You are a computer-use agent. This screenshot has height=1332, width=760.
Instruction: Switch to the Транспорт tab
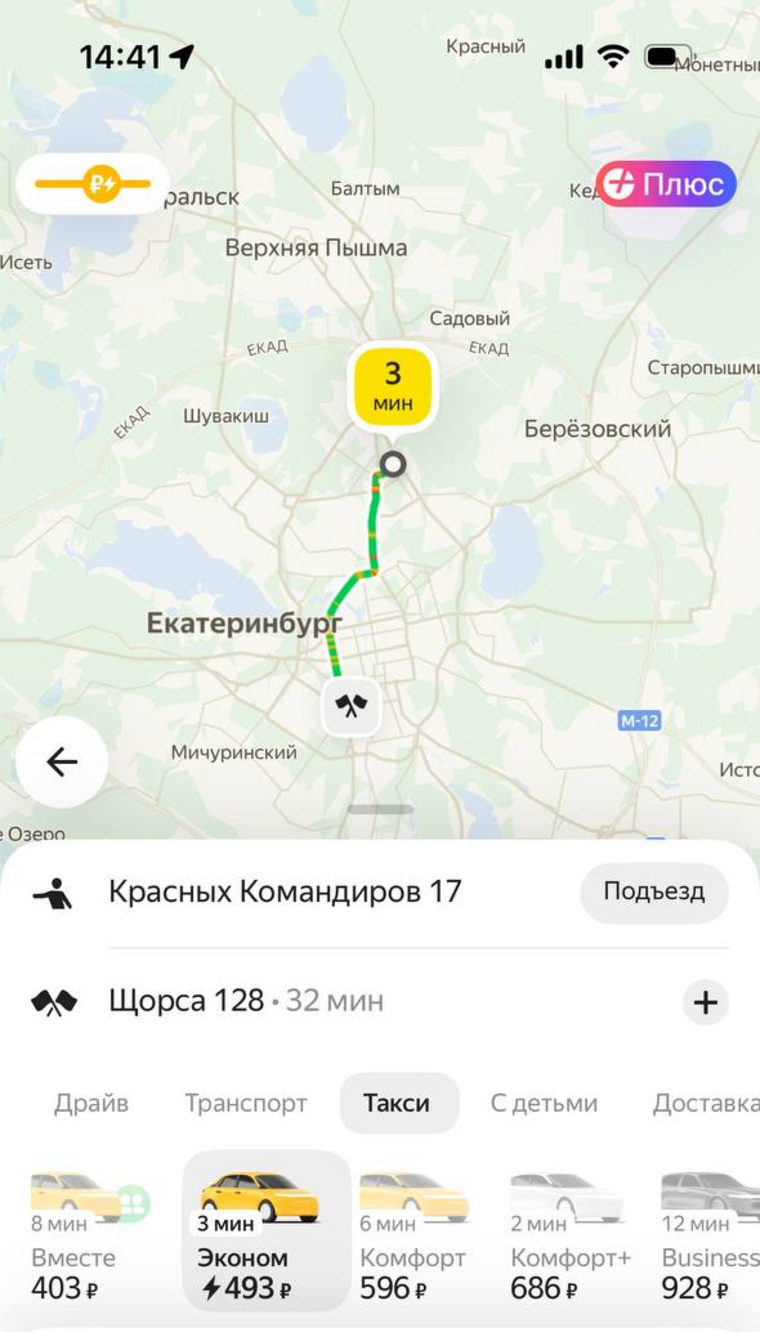(x=246, y=1103)
